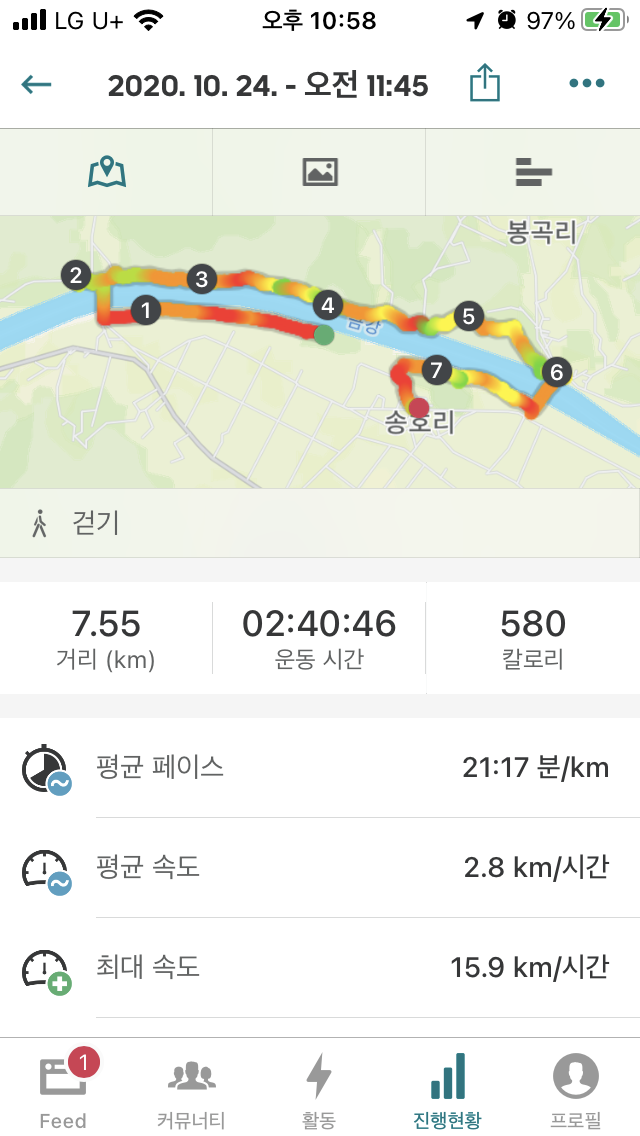640x1136 pixels.
Task: Open the three-dot overflow menu
Action: [586, 83]
